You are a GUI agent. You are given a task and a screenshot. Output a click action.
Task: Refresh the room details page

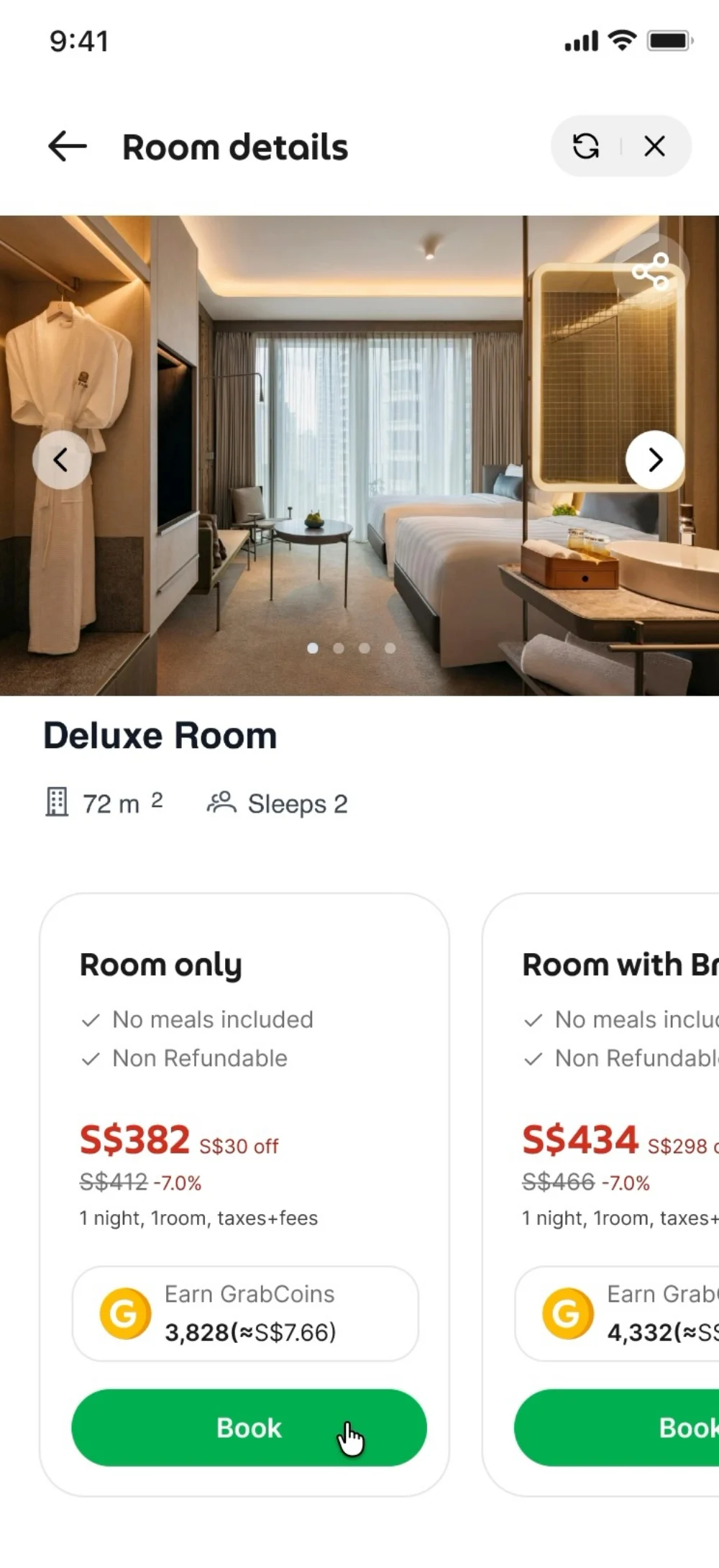point(586,147)
